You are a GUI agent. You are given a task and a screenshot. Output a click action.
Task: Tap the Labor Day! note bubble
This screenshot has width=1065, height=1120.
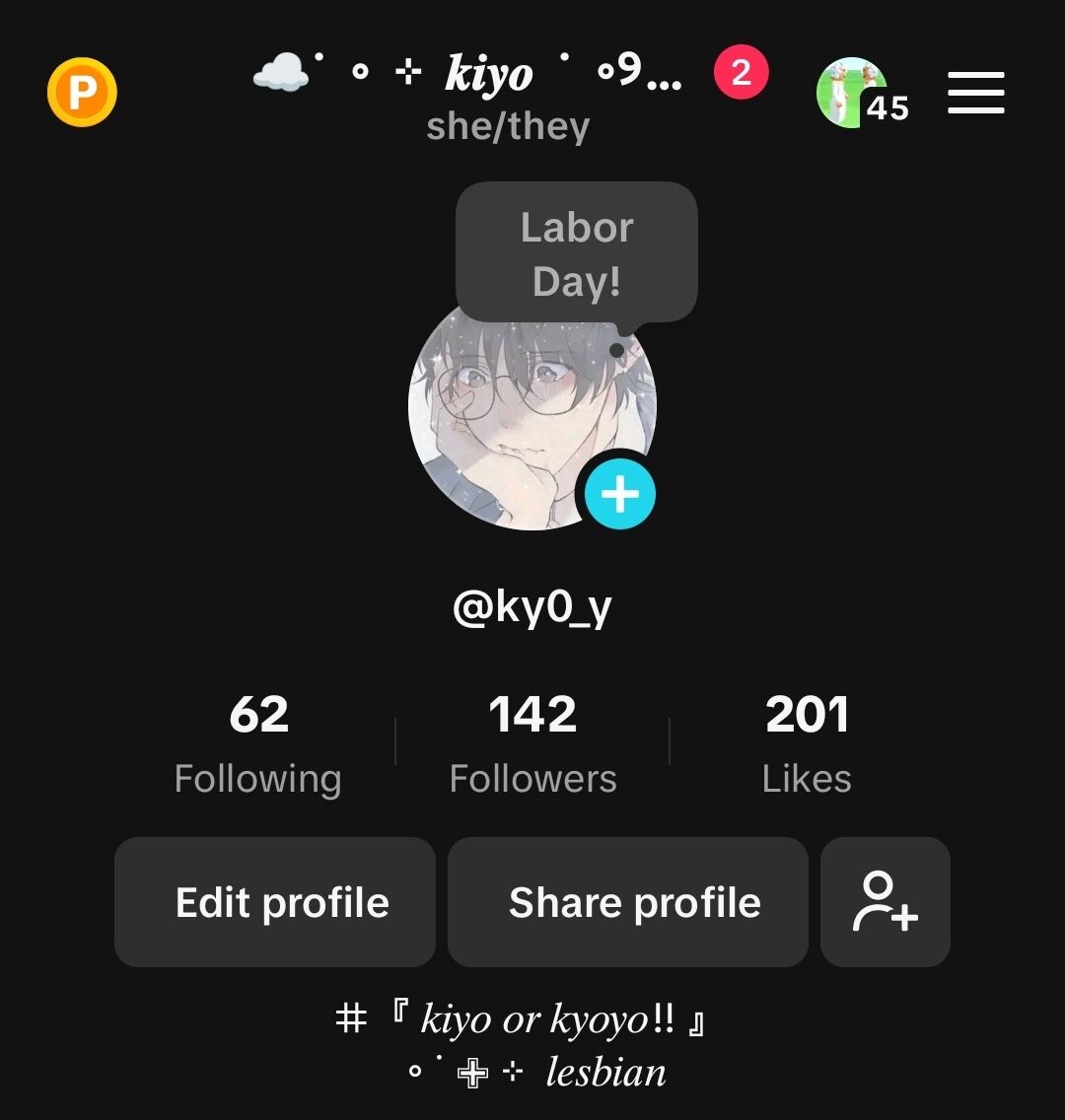click(x=577, y=254)
